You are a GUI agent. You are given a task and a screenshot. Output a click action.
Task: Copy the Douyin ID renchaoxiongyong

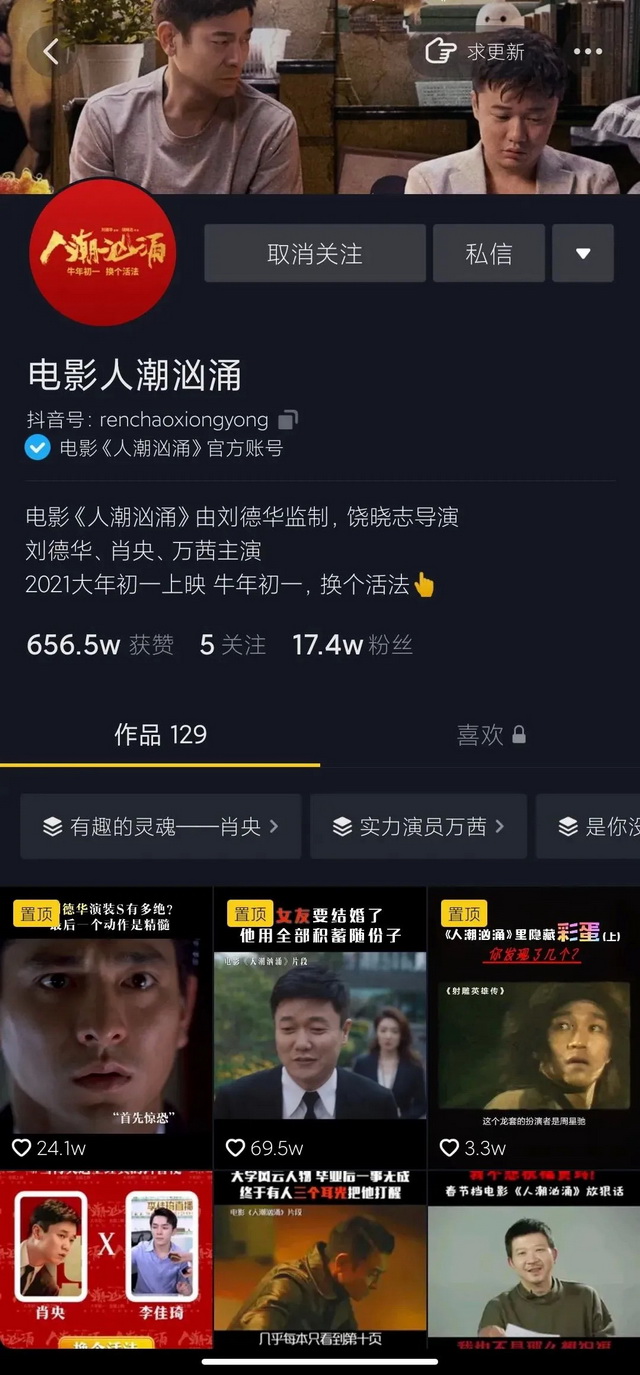289,420
